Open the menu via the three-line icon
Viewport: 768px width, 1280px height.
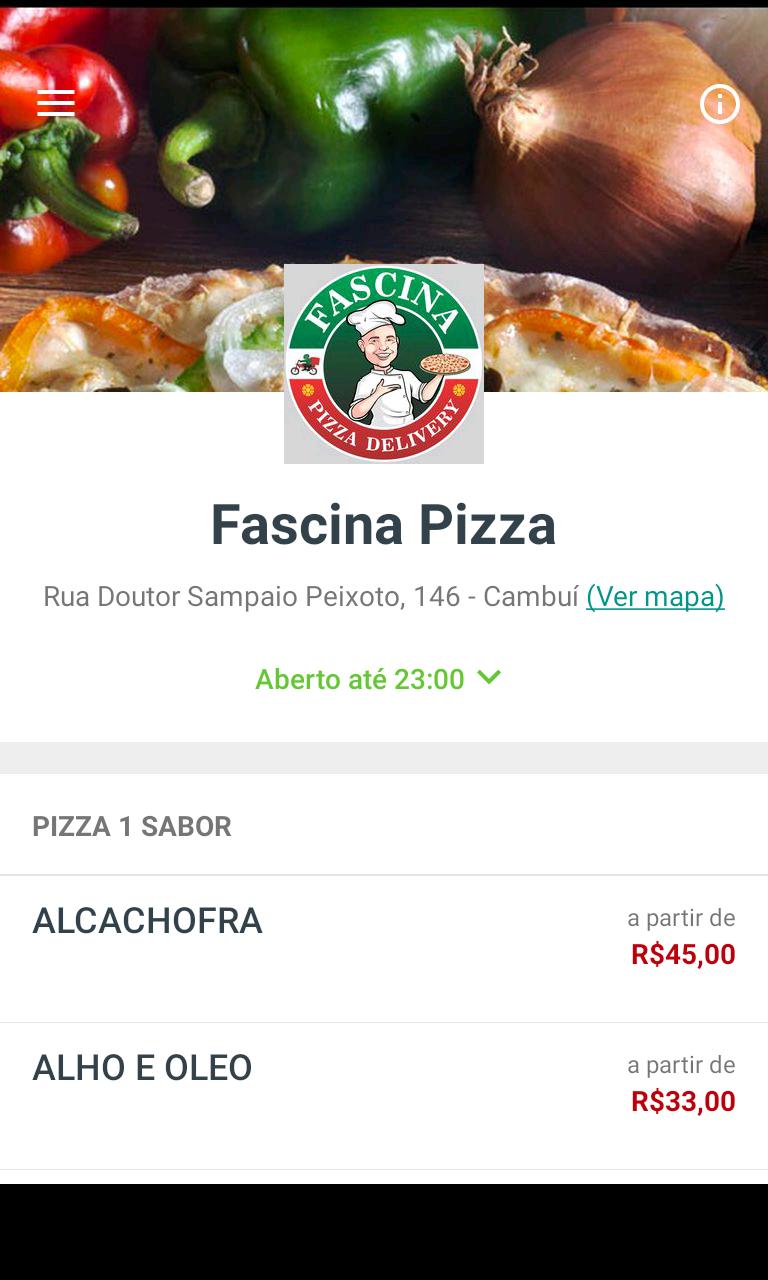click(x=55, y=103)
